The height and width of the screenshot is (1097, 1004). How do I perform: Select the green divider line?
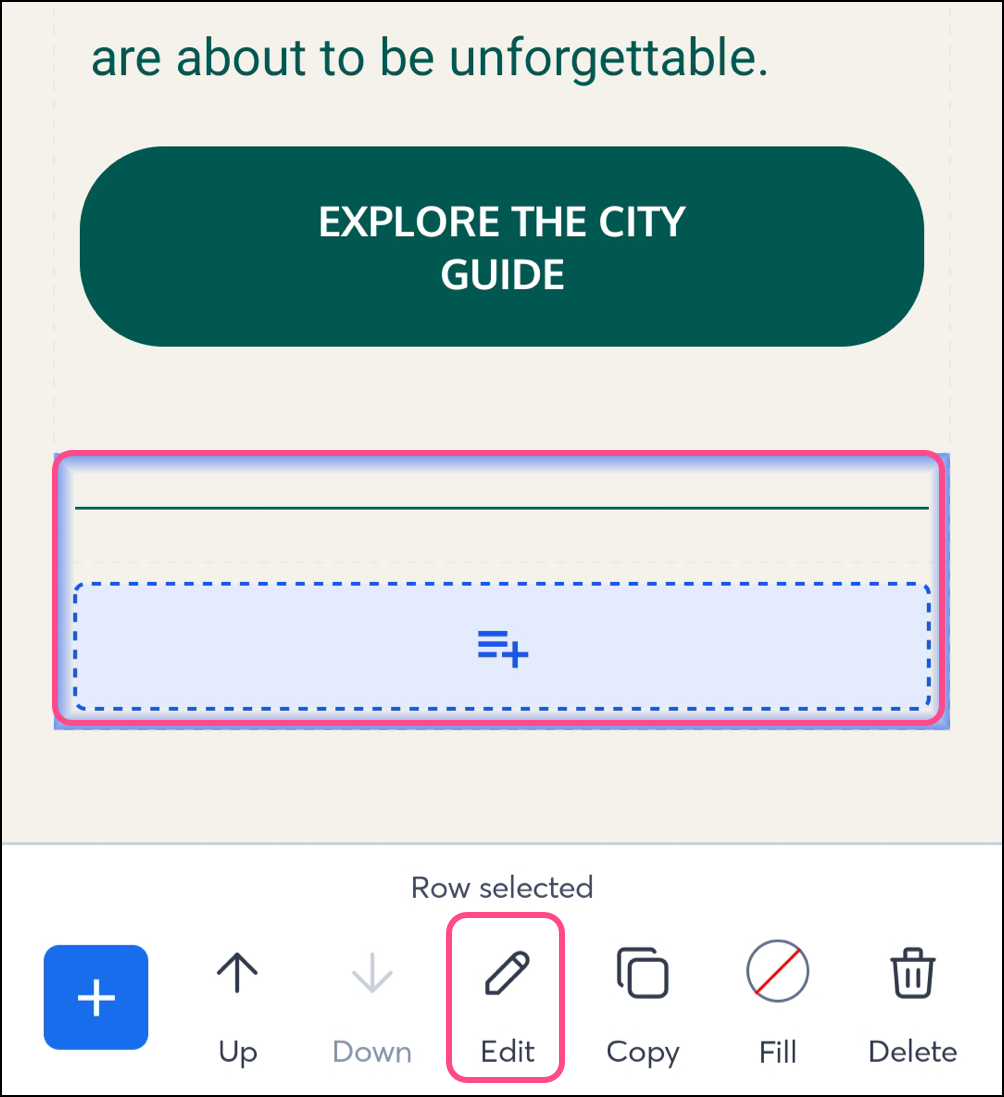pyautogui.click(x=502, y=508)
